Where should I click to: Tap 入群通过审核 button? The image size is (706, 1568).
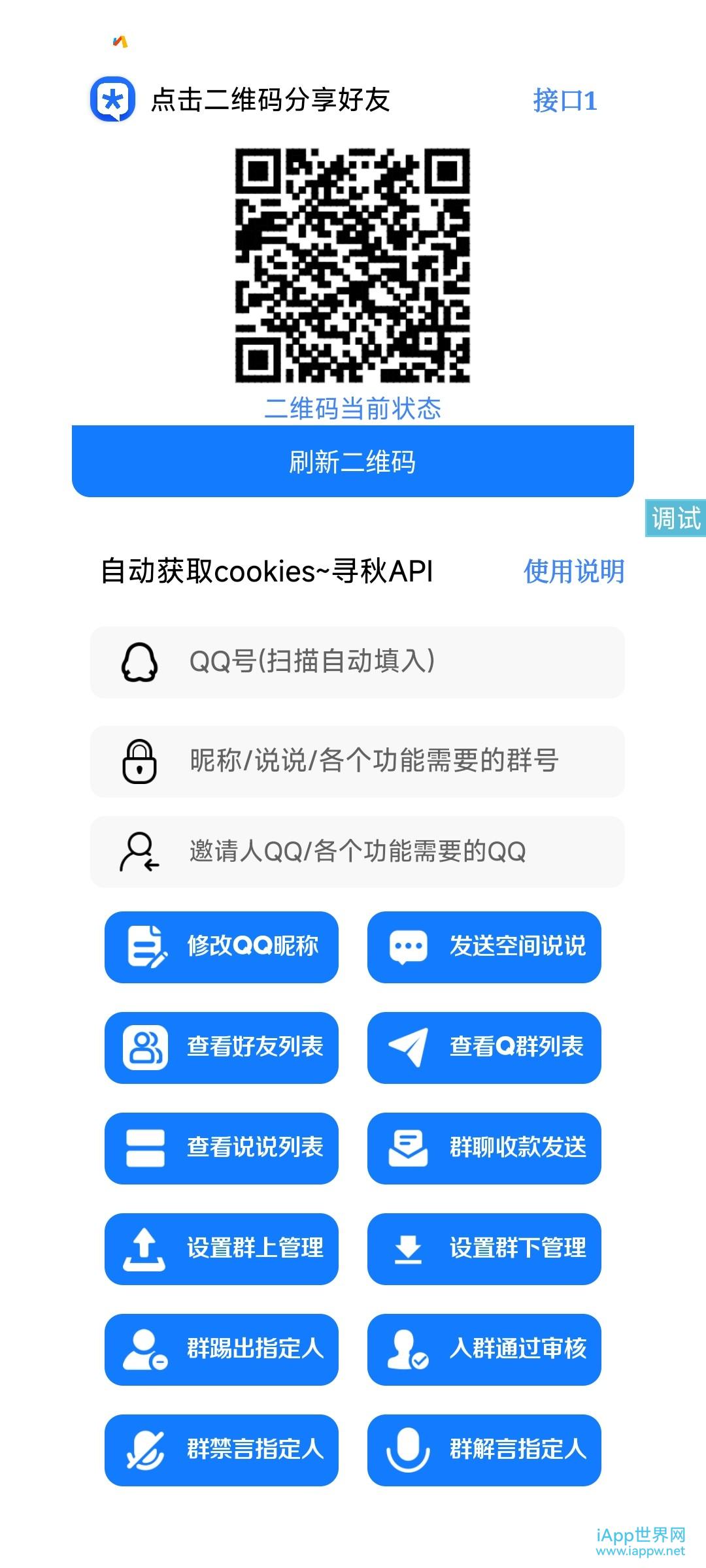(x=484, y=1349)
